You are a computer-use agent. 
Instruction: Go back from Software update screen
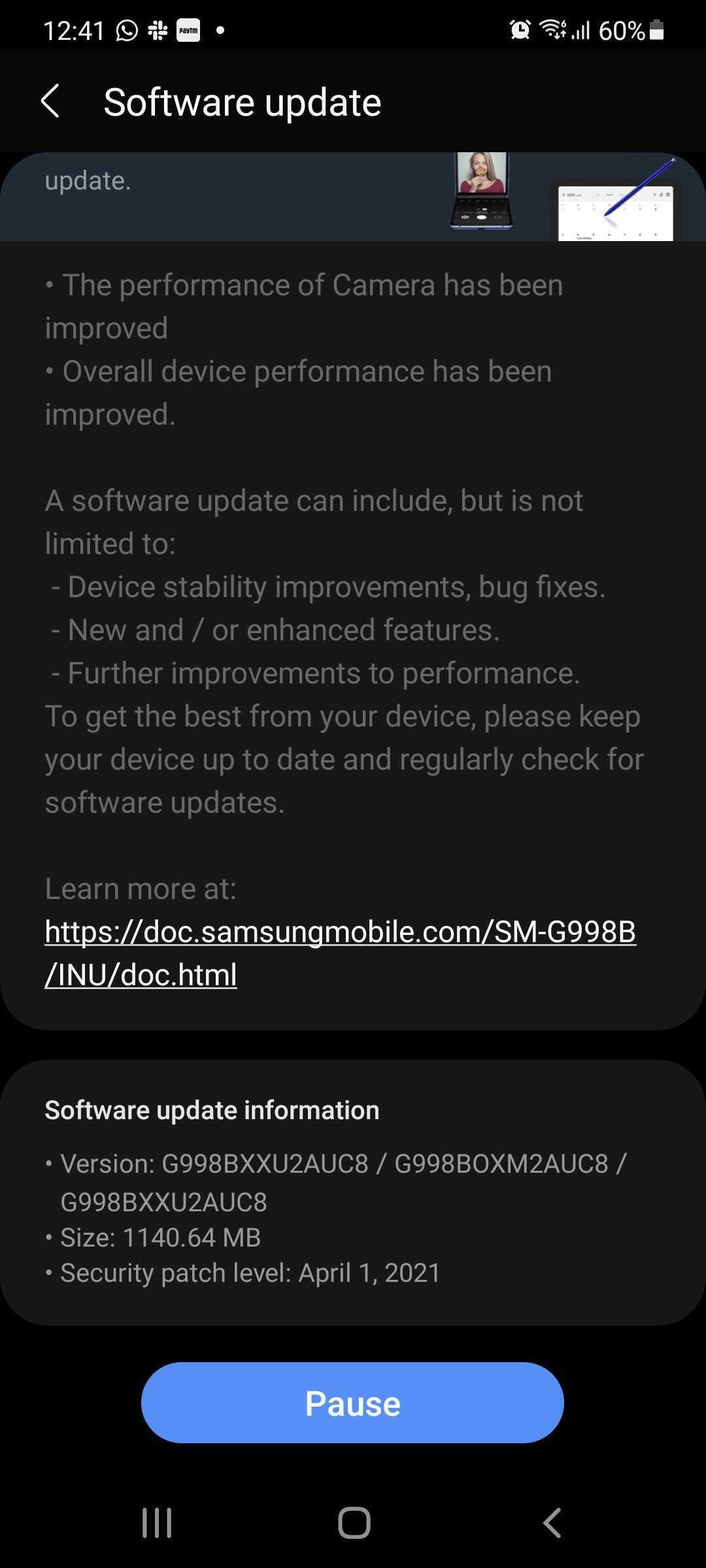point(50,101)
